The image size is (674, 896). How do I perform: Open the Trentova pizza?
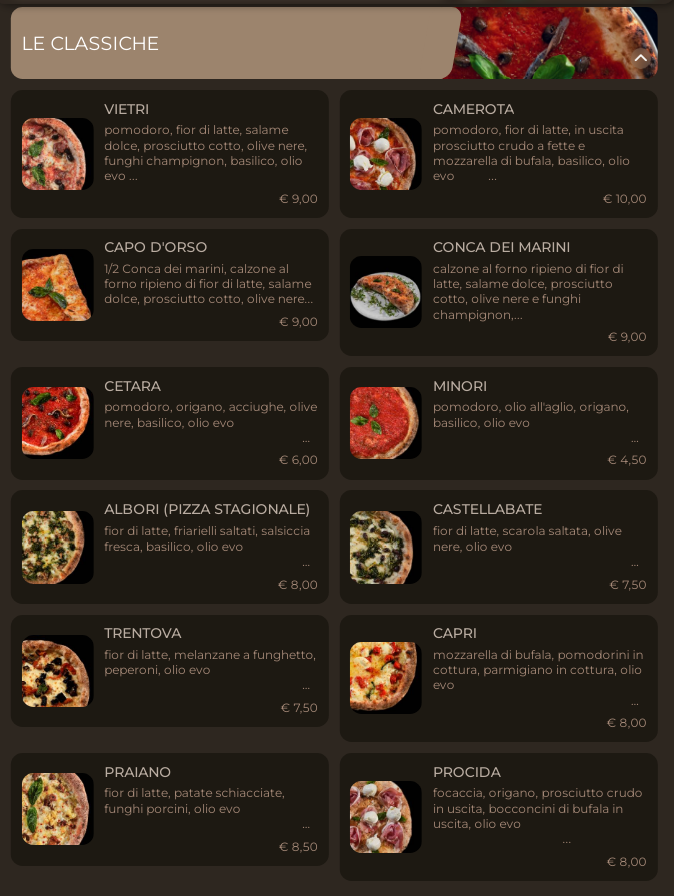coord(170,670)
